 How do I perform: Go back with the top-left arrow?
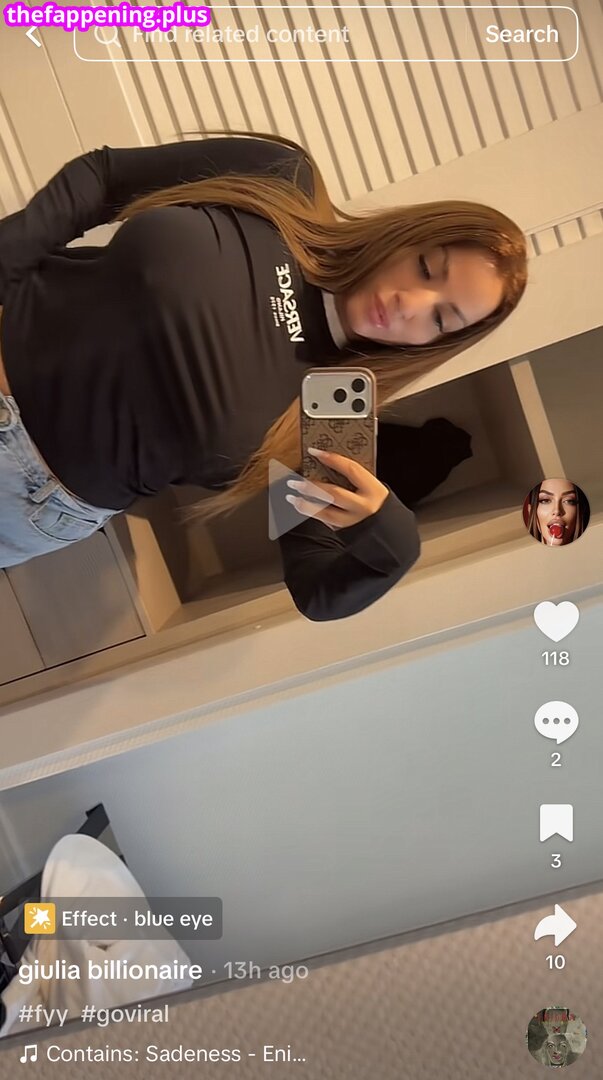point(33,36)
